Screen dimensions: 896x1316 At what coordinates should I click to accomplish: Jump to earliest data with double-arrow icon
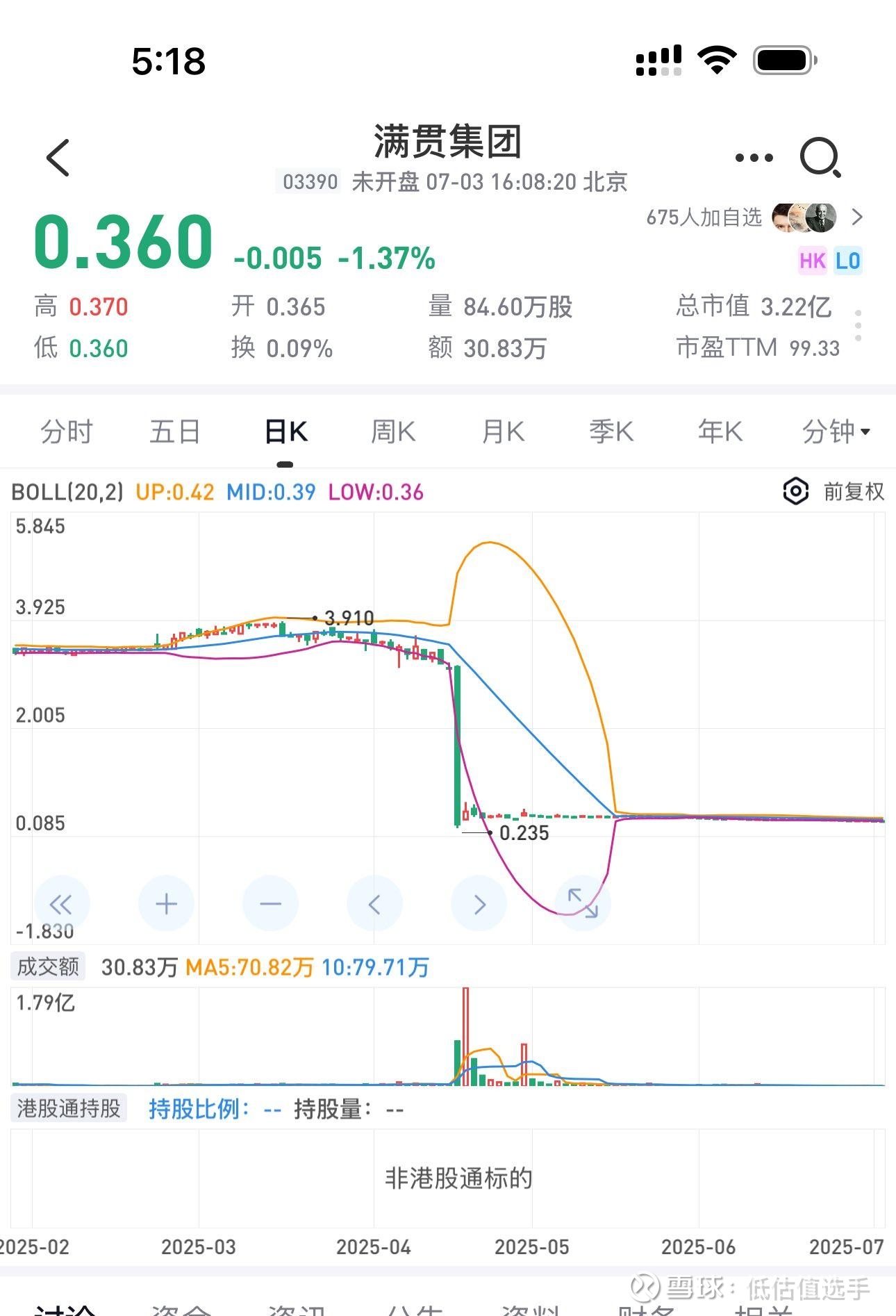63,903
